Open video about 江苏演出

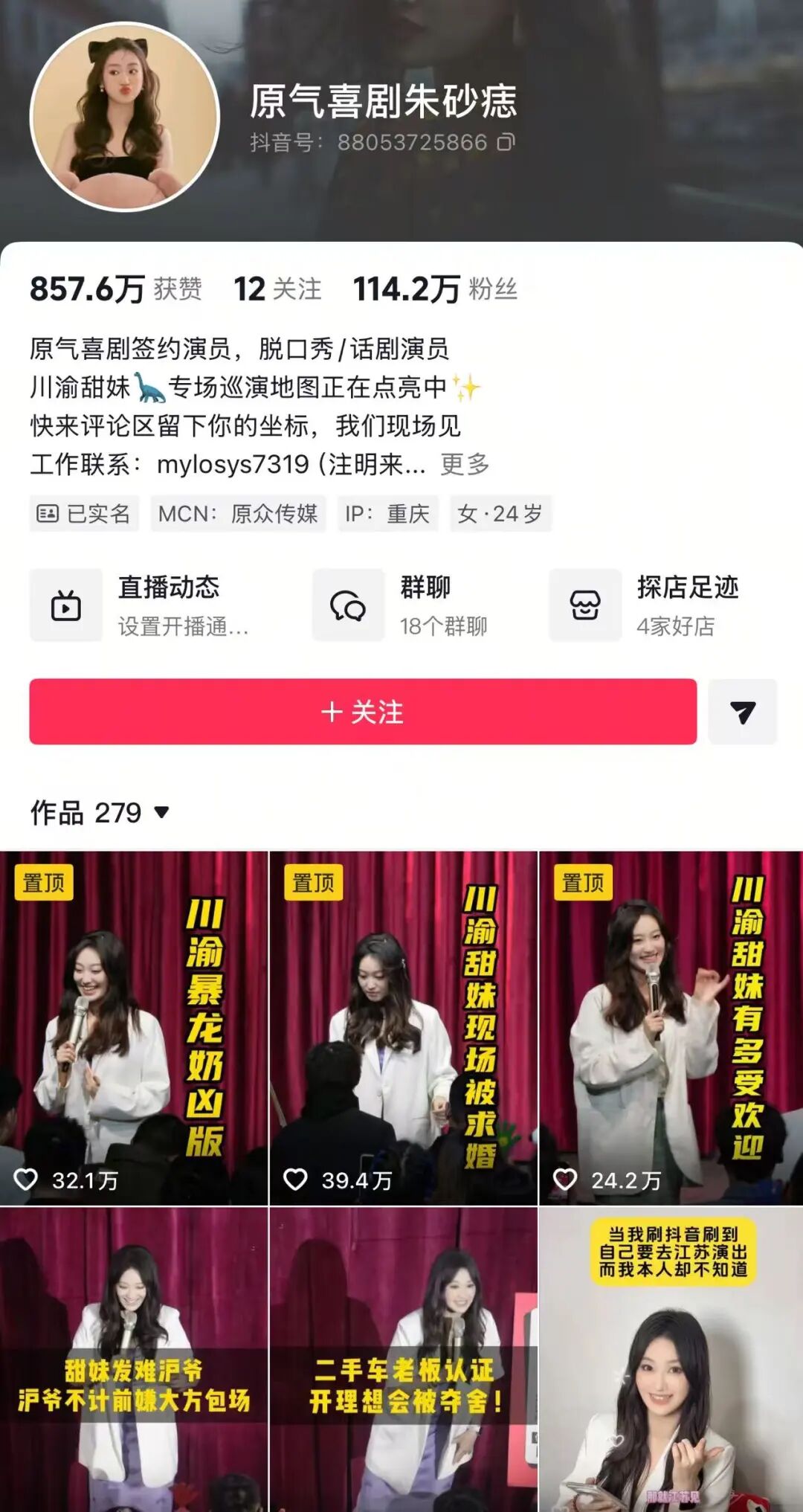click(x=671, y=1360)
